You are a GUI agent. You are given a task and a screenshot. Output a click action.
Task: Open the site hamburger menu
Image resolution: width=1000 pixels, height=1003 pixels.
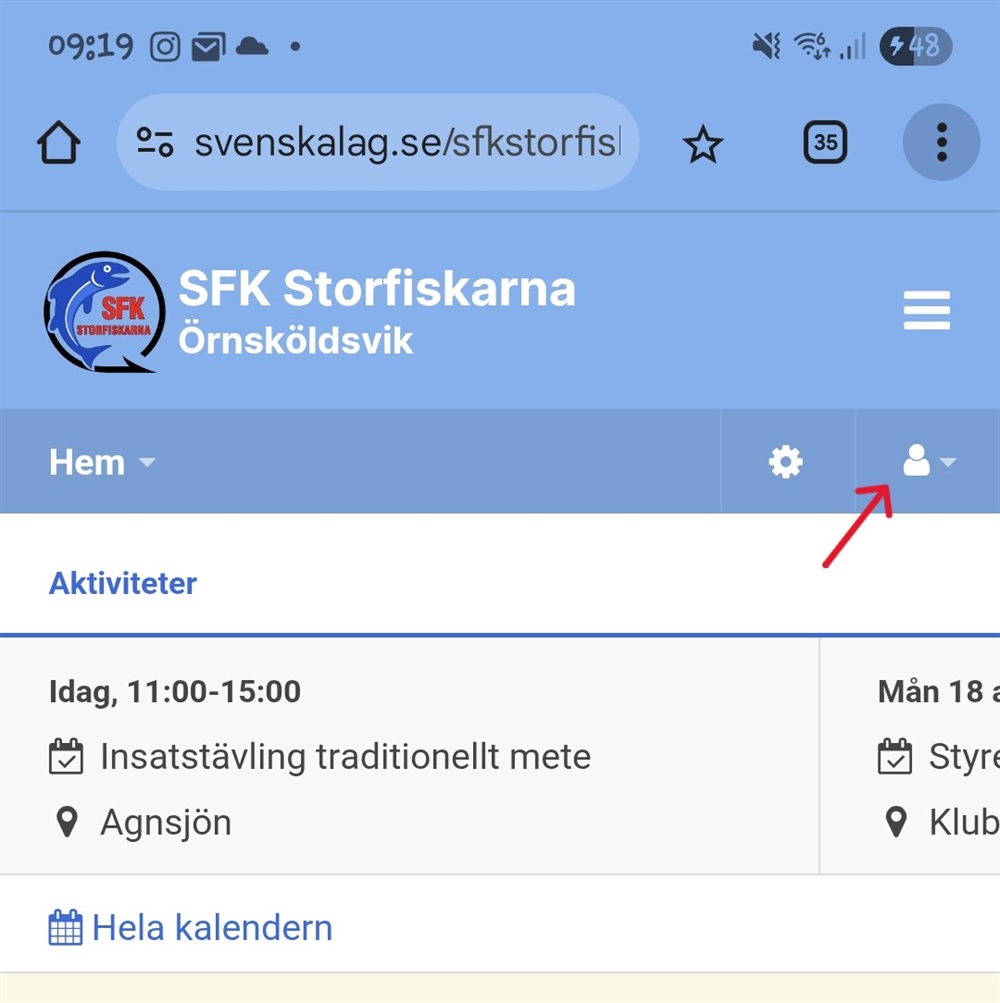click(x=927, y=311)
